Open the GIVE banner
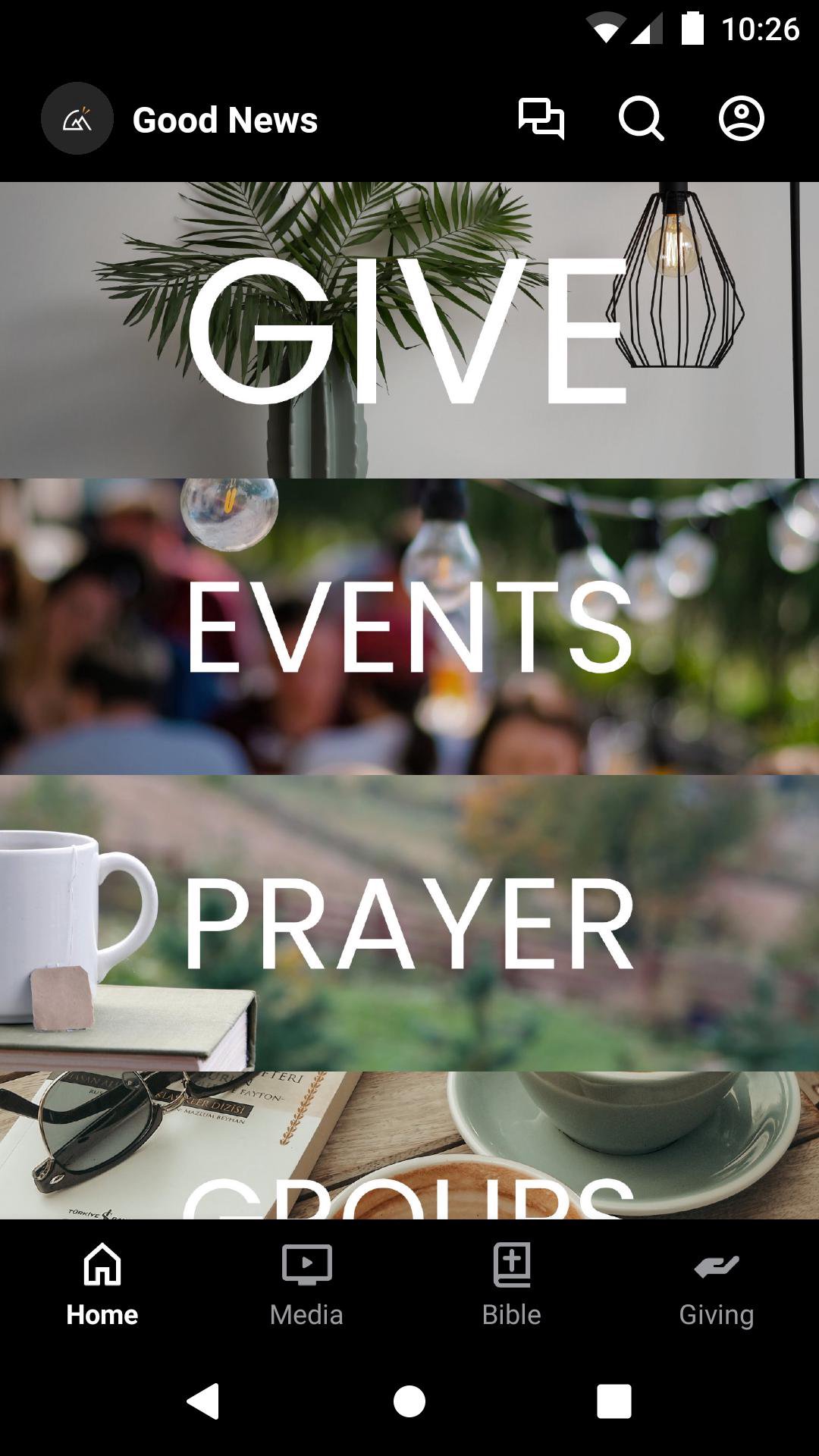 pyautogui.click(x=409, y=330)
